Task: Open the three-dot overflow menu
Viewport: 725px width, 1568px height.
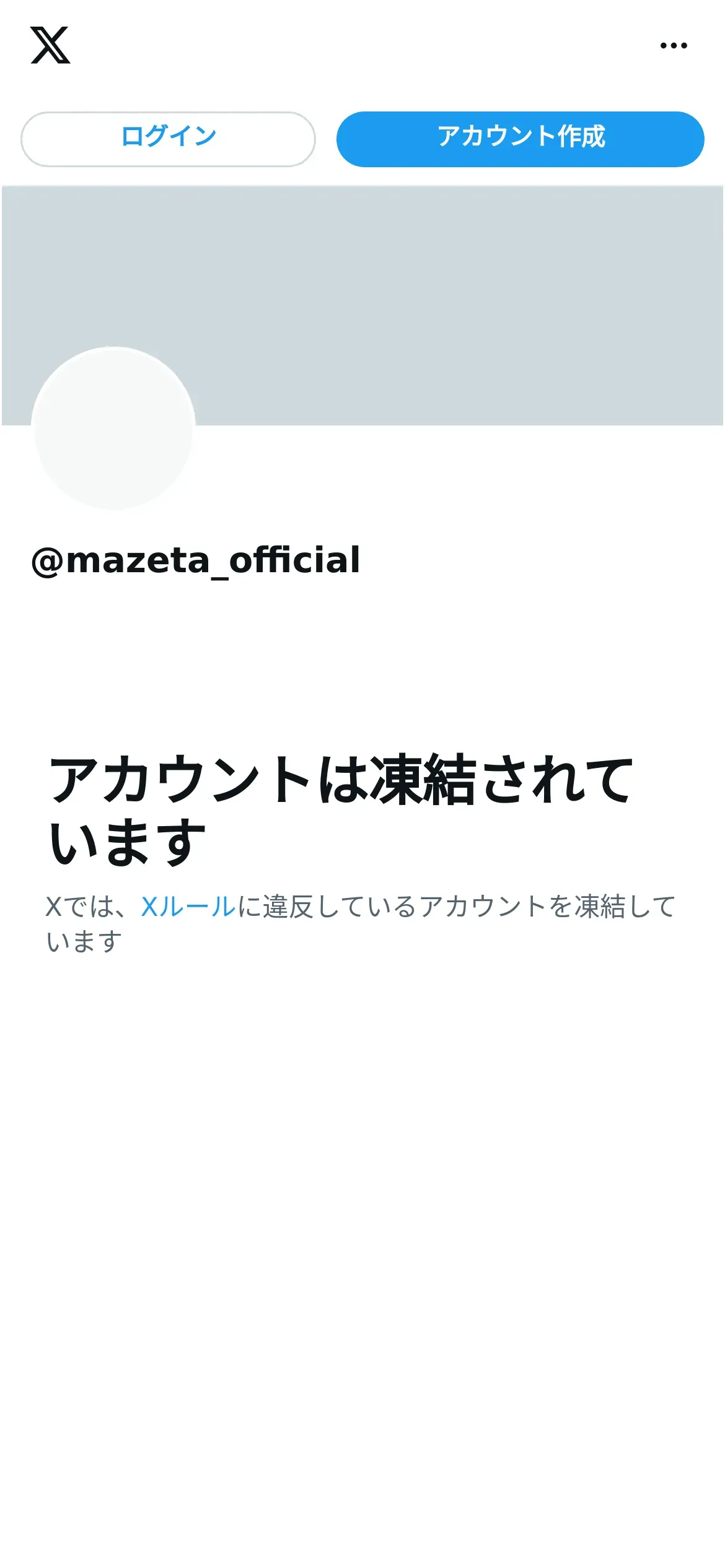Action: pos(674,45)
